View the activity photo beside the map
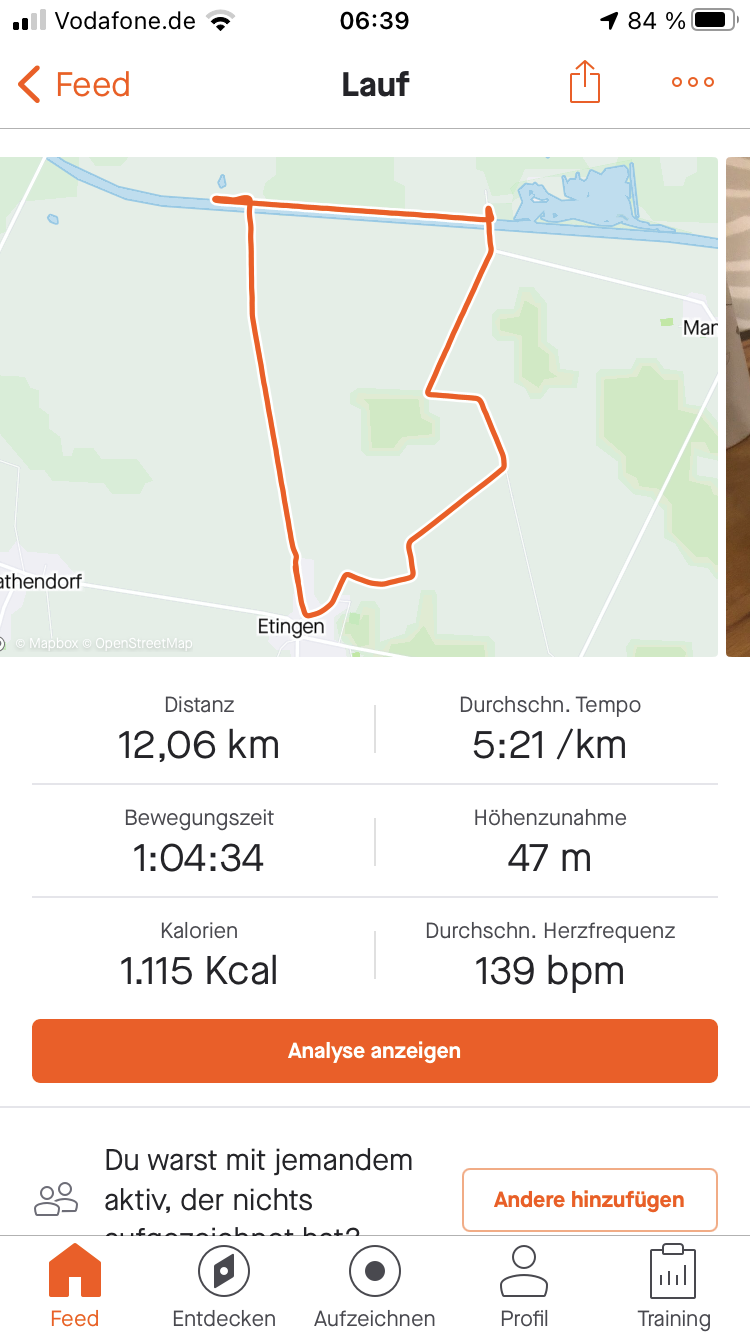The image size is (750, 1334). coord(738,406)
